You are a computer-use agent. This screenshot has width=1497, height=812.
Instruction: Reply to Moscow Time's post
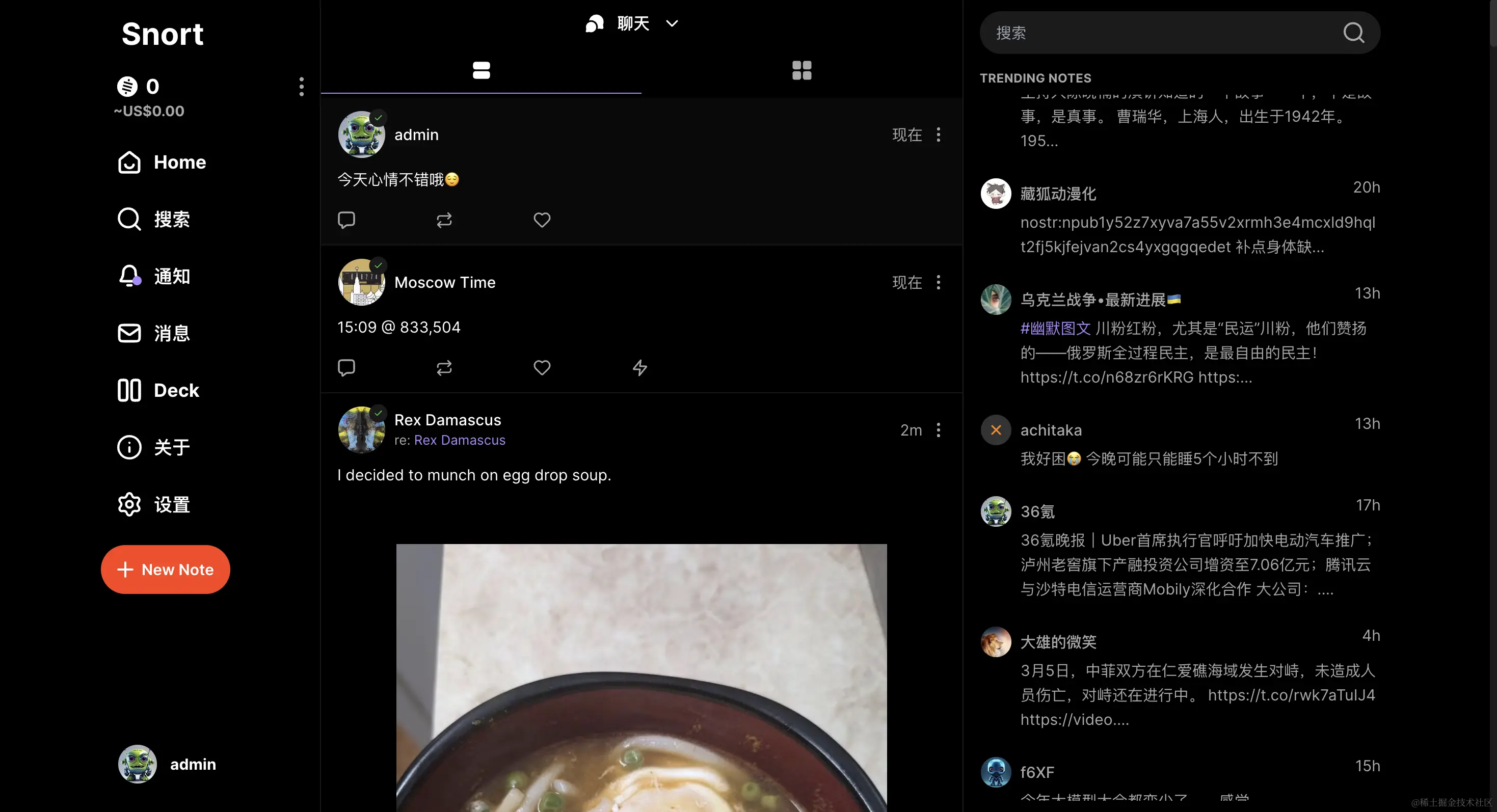(x=346, y=368)
